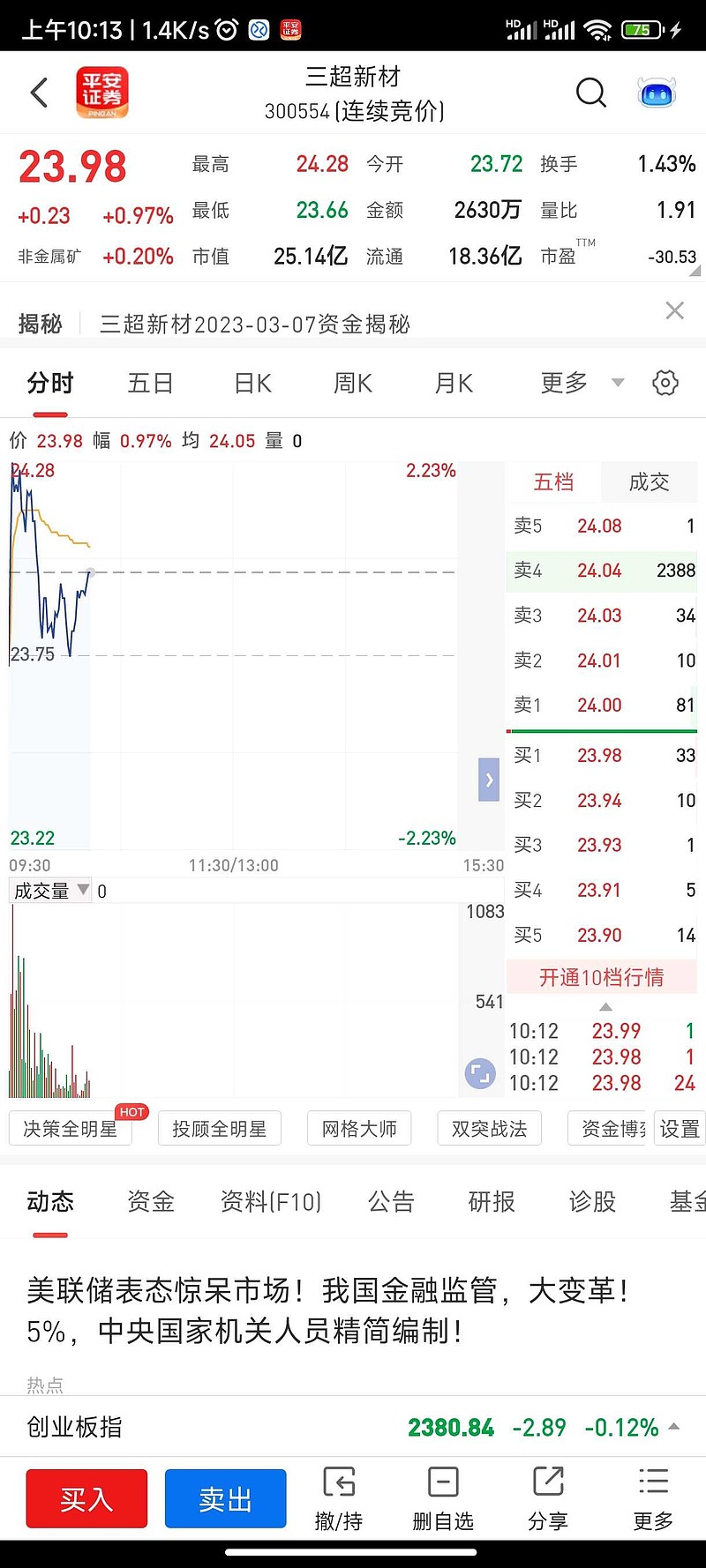
Task: Open the 公告 tab
Action: point(391,1201)
